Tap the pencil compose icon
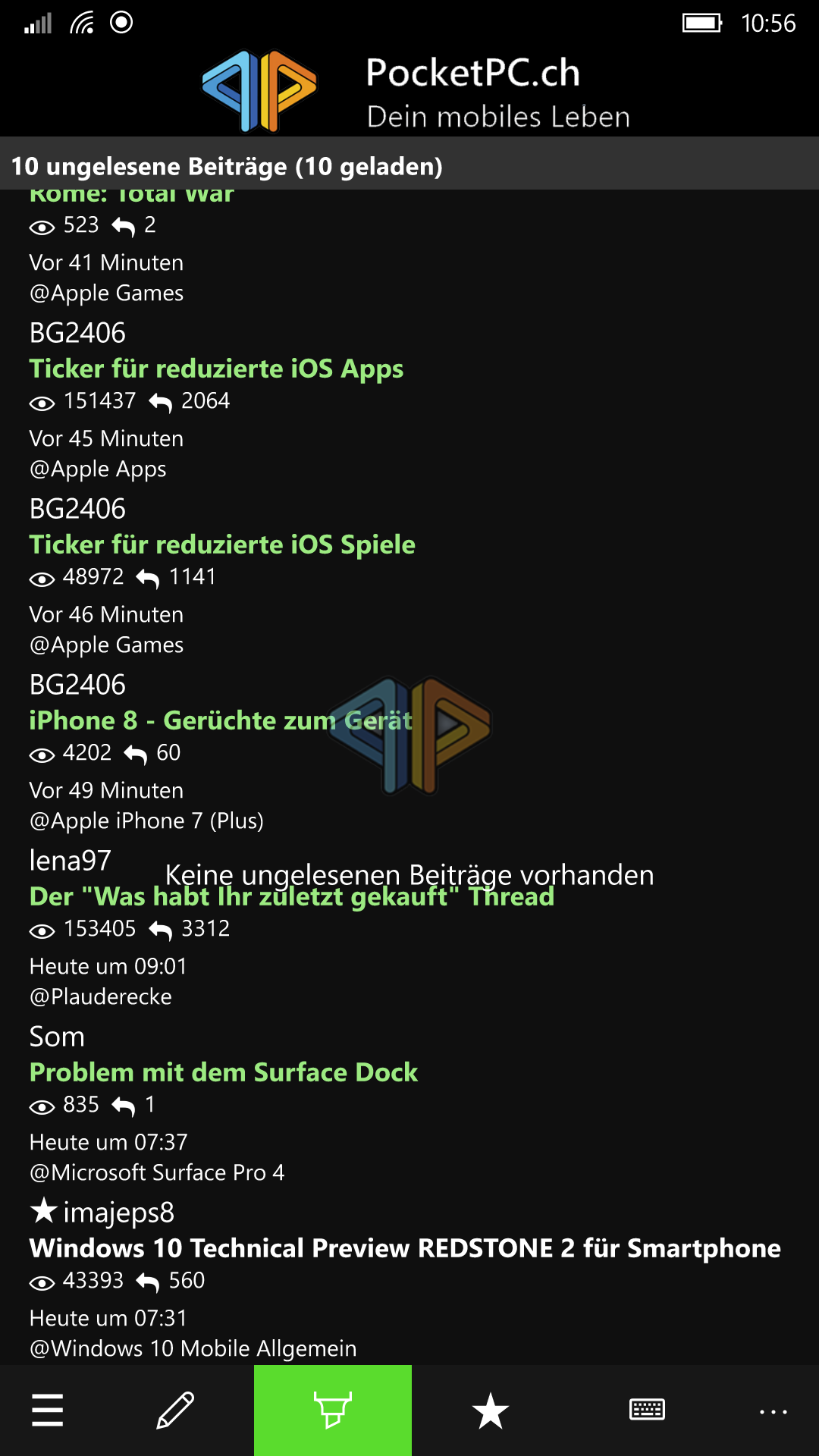 (175, 1410)
